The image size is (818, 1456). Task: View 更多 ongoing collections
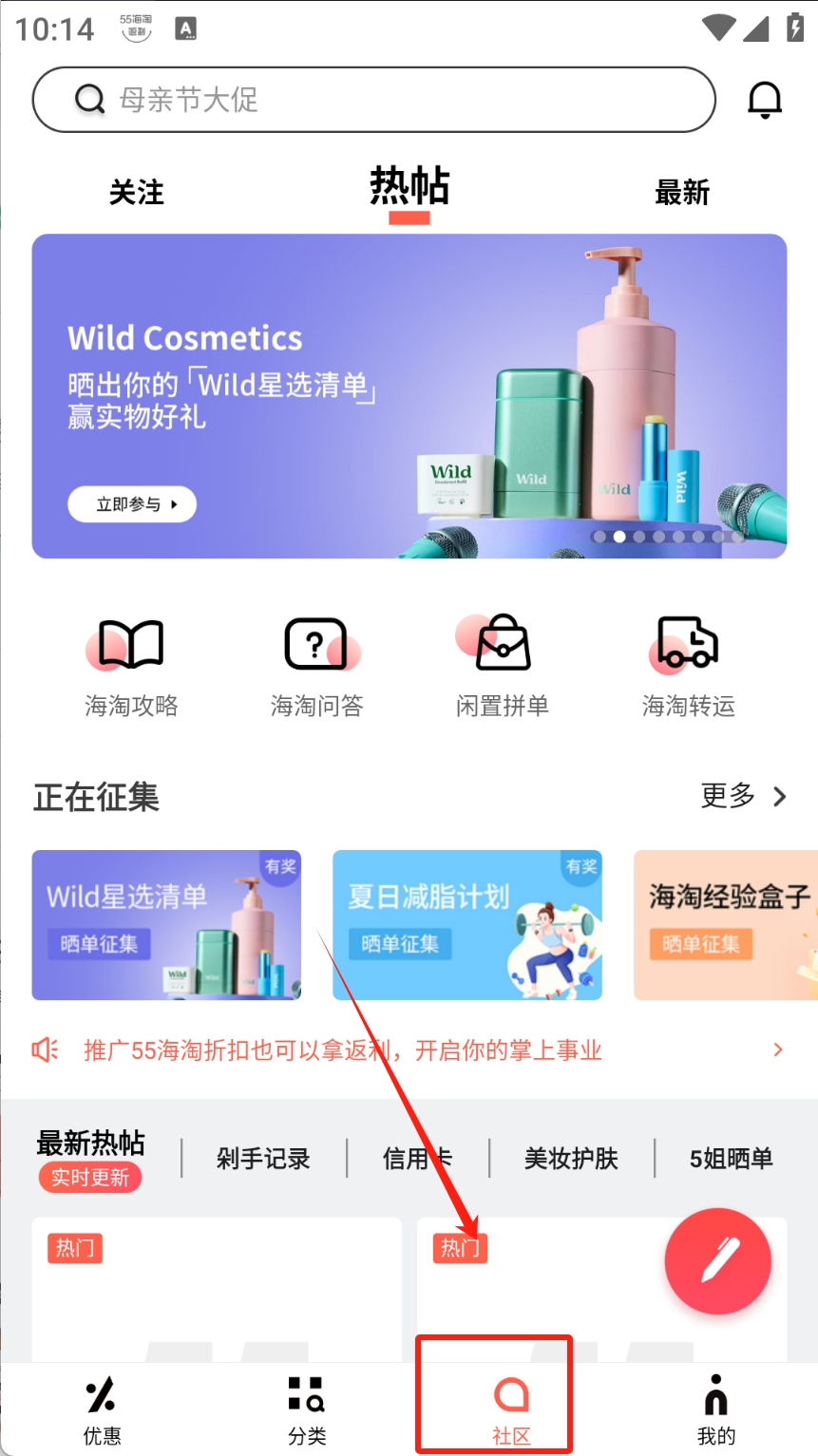point(743,796)
